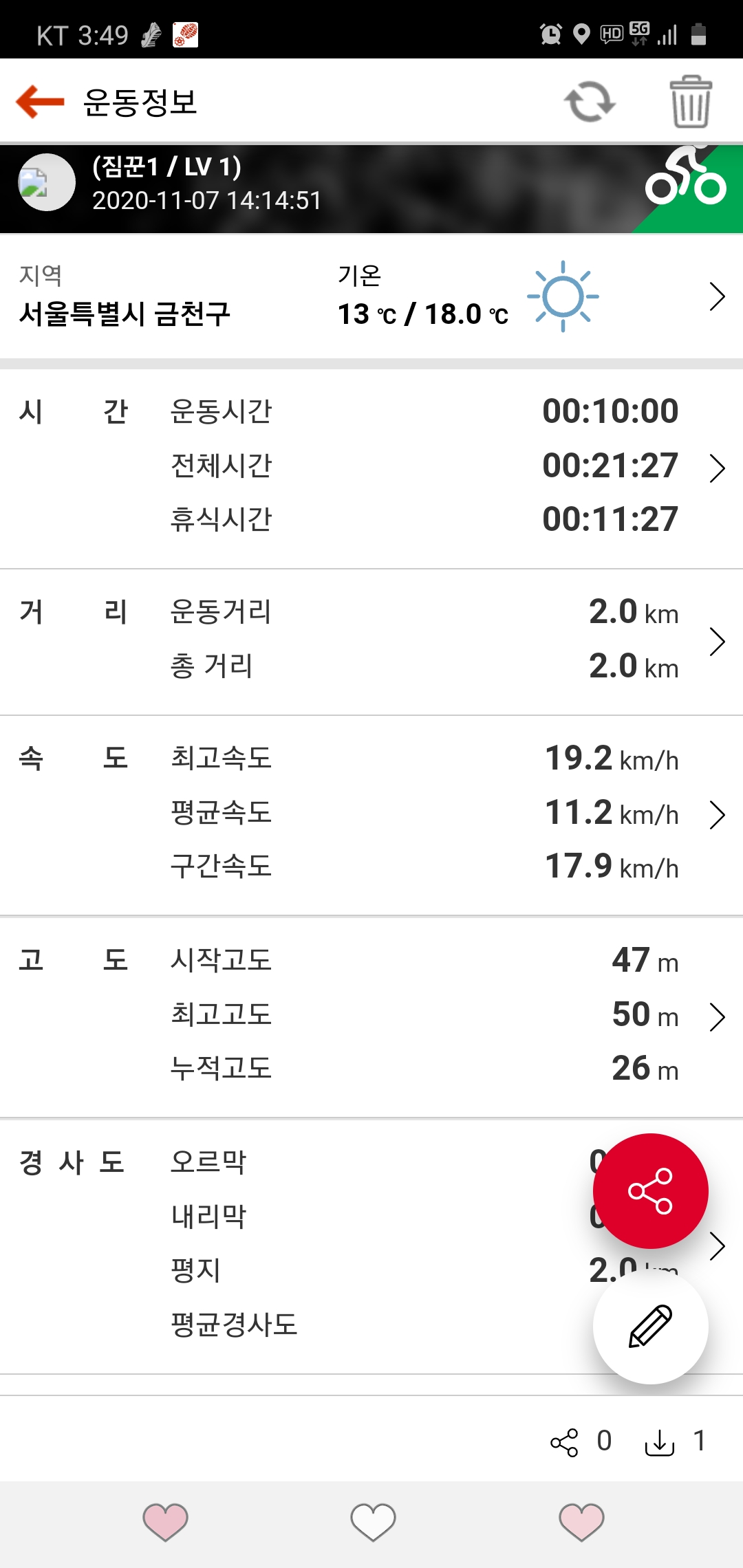This screenshot has width=743, height=1568.
Task: Tap the middle white heart
Action: coord(373,1521)
